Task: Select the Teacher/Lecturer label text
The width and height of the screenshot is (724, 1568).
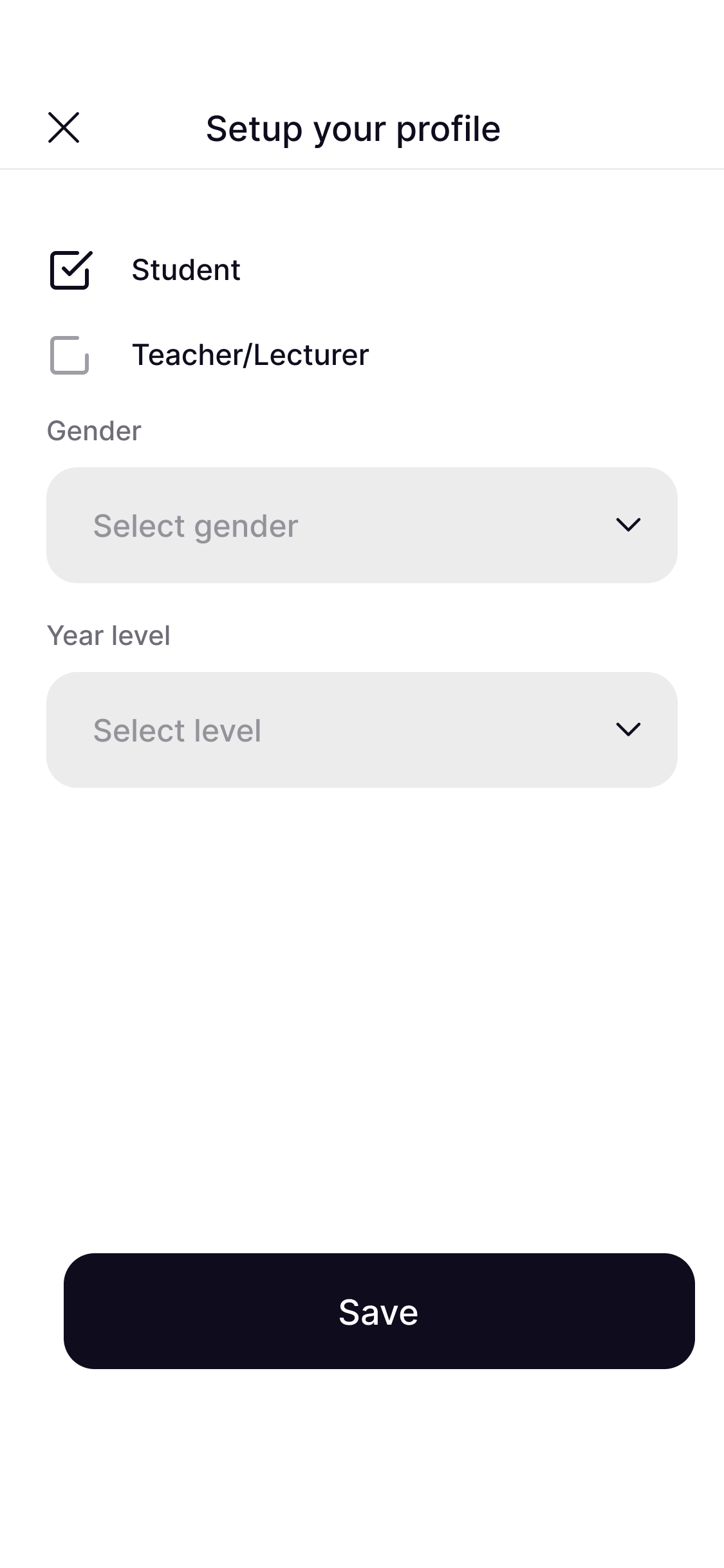Action: pos(250,355)
